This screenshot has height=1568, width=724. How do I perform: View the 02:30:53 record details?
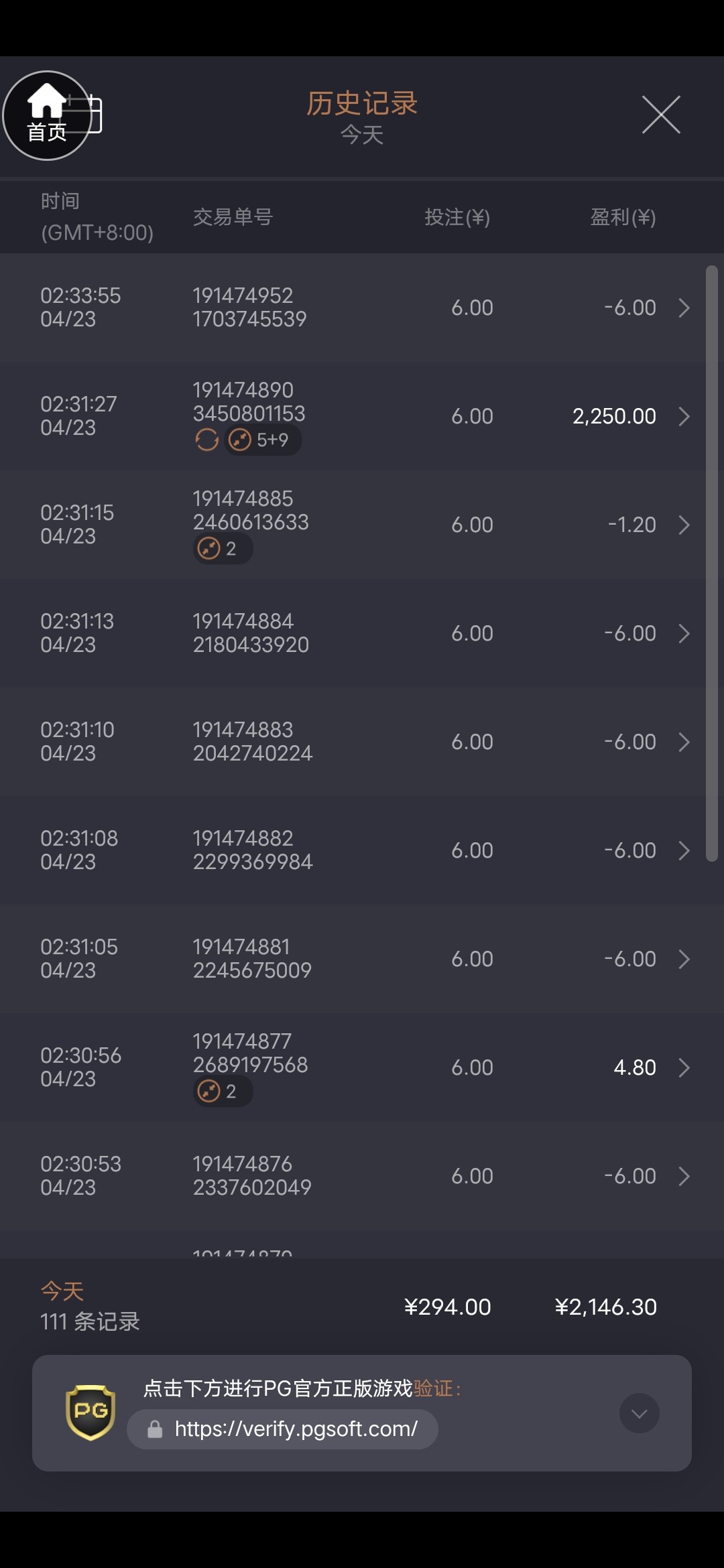(362, 1176)
